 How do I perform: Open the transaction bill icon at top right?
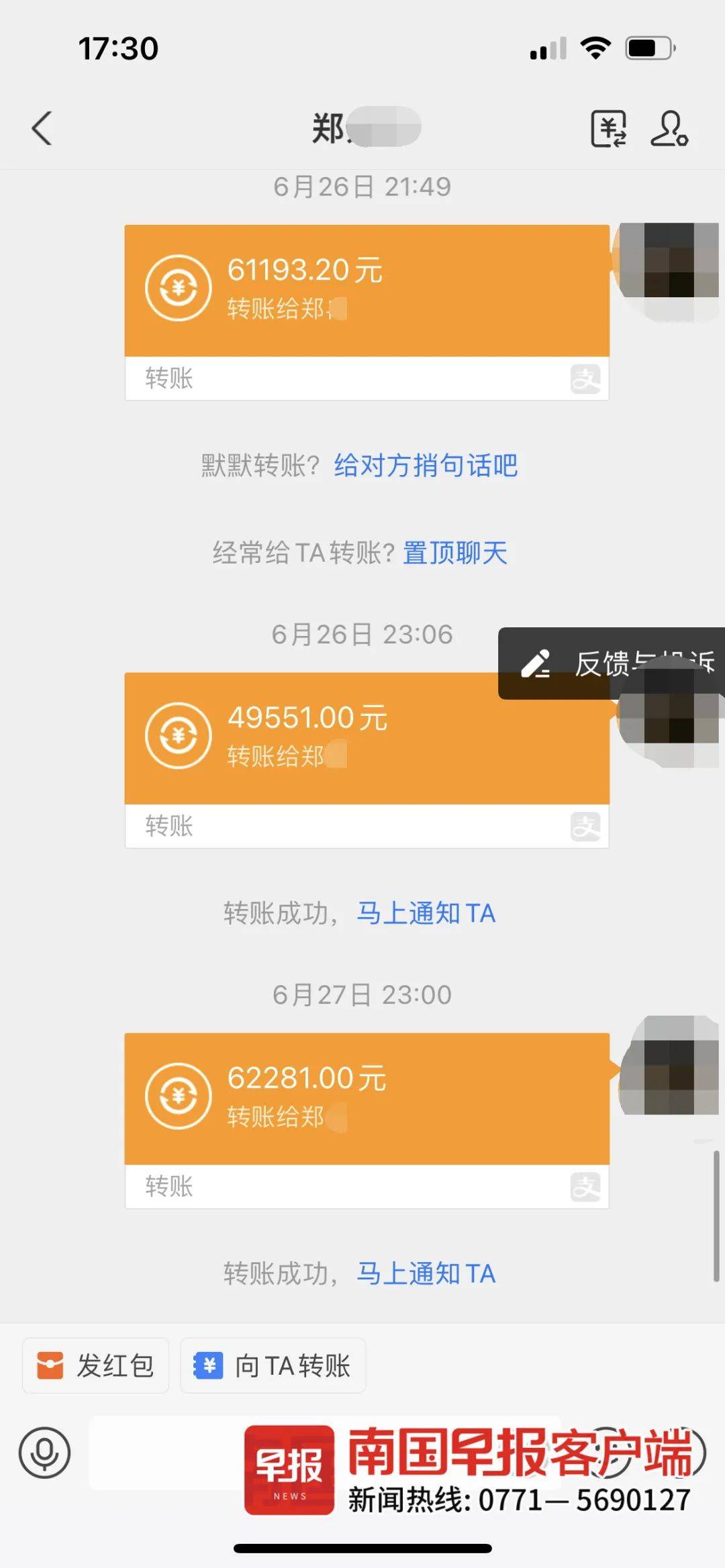[610, 129]
